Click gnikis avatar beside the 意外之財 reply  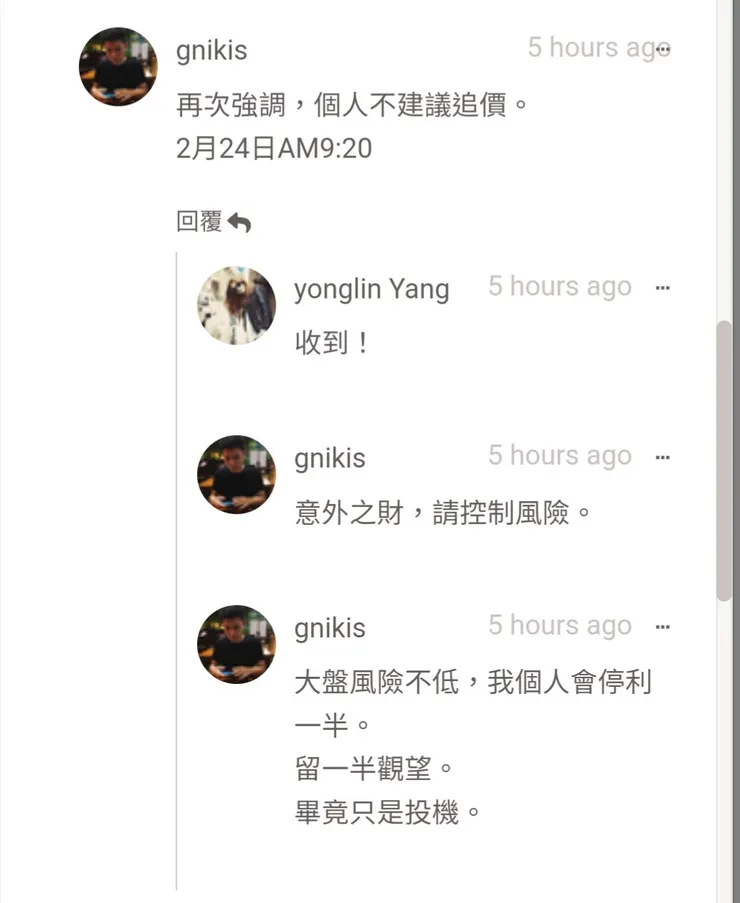point(235,476)
